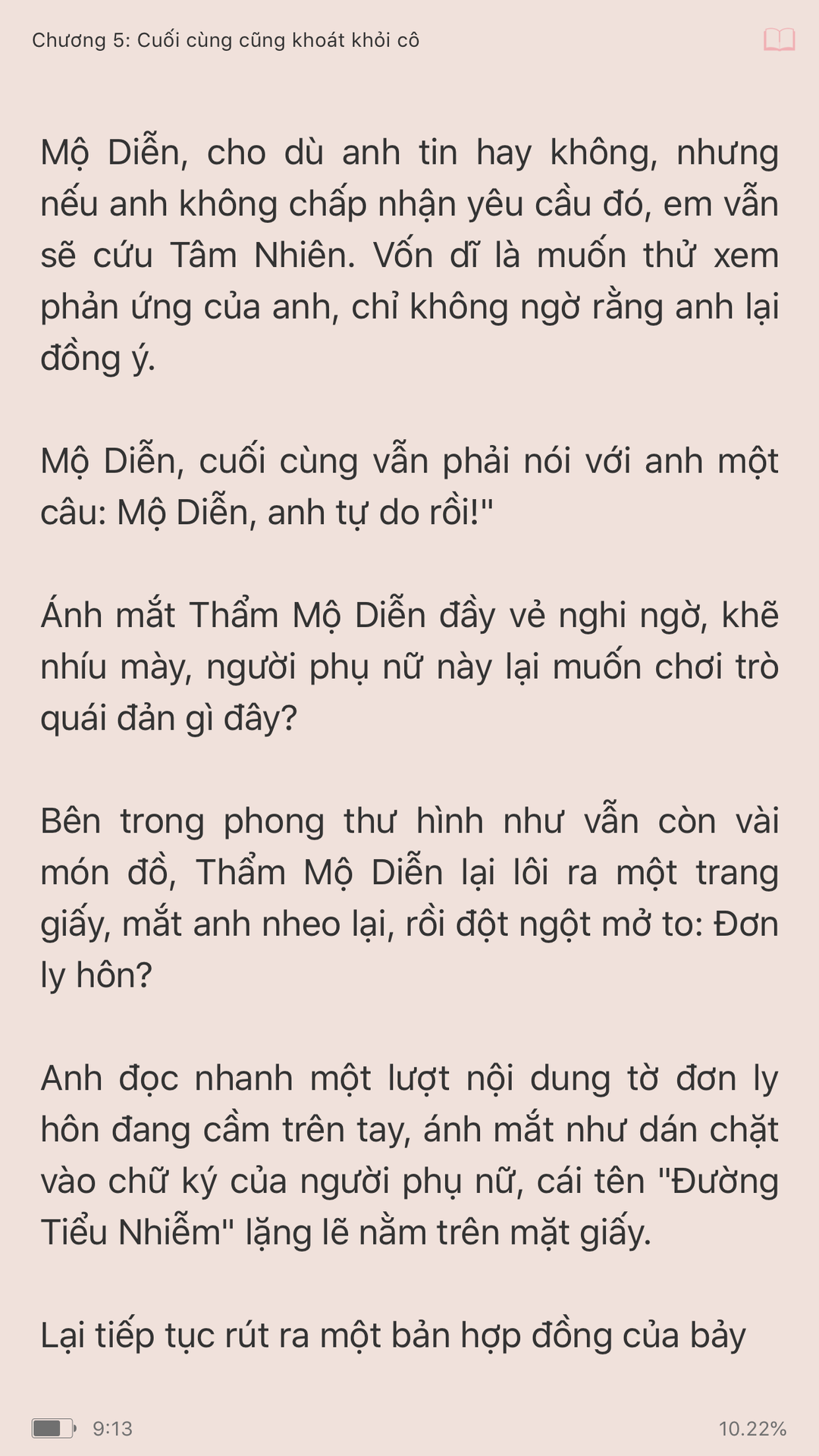Tap the open book icon at top
819x1456 pixels.
779,39
